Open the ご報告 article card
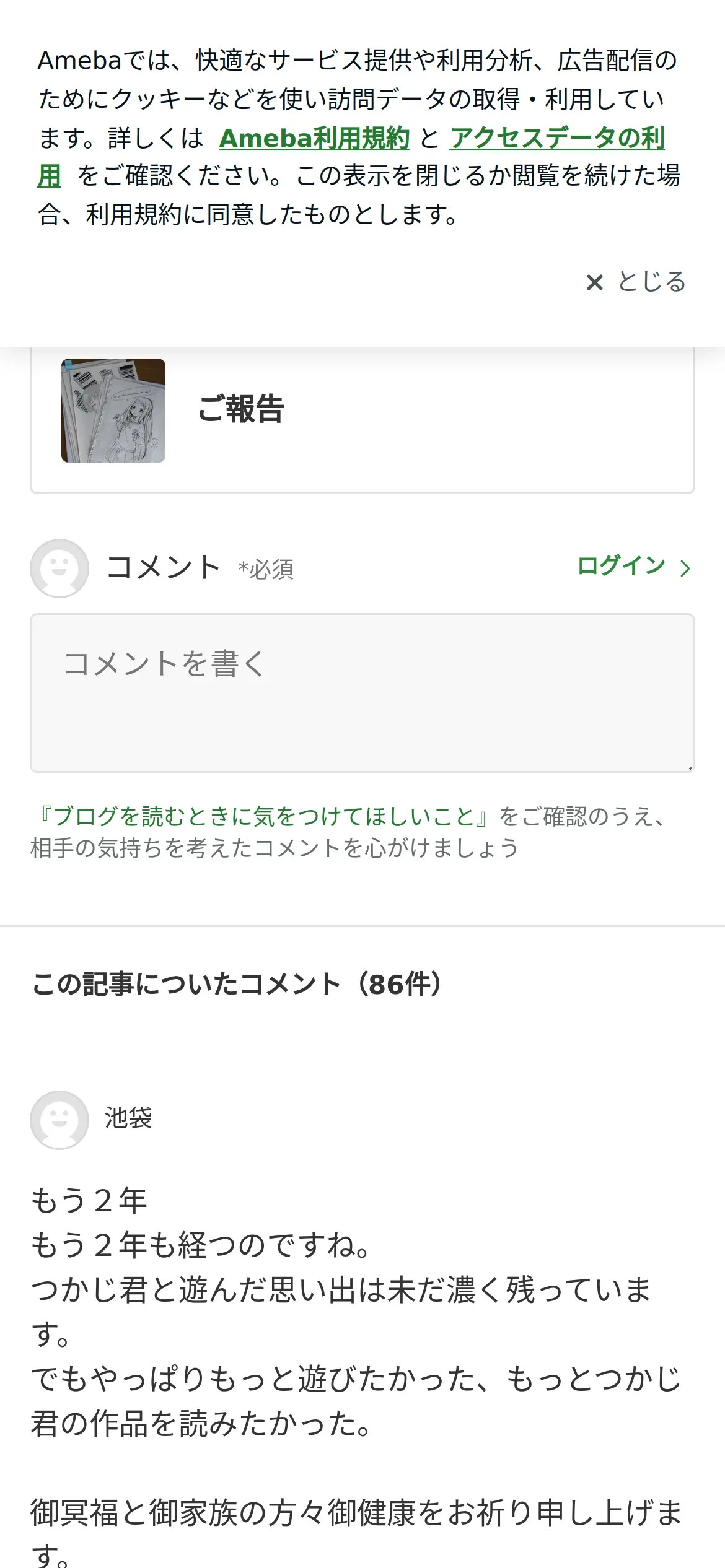Screen dimensions: 725x1568 click(x=362, y=411)
